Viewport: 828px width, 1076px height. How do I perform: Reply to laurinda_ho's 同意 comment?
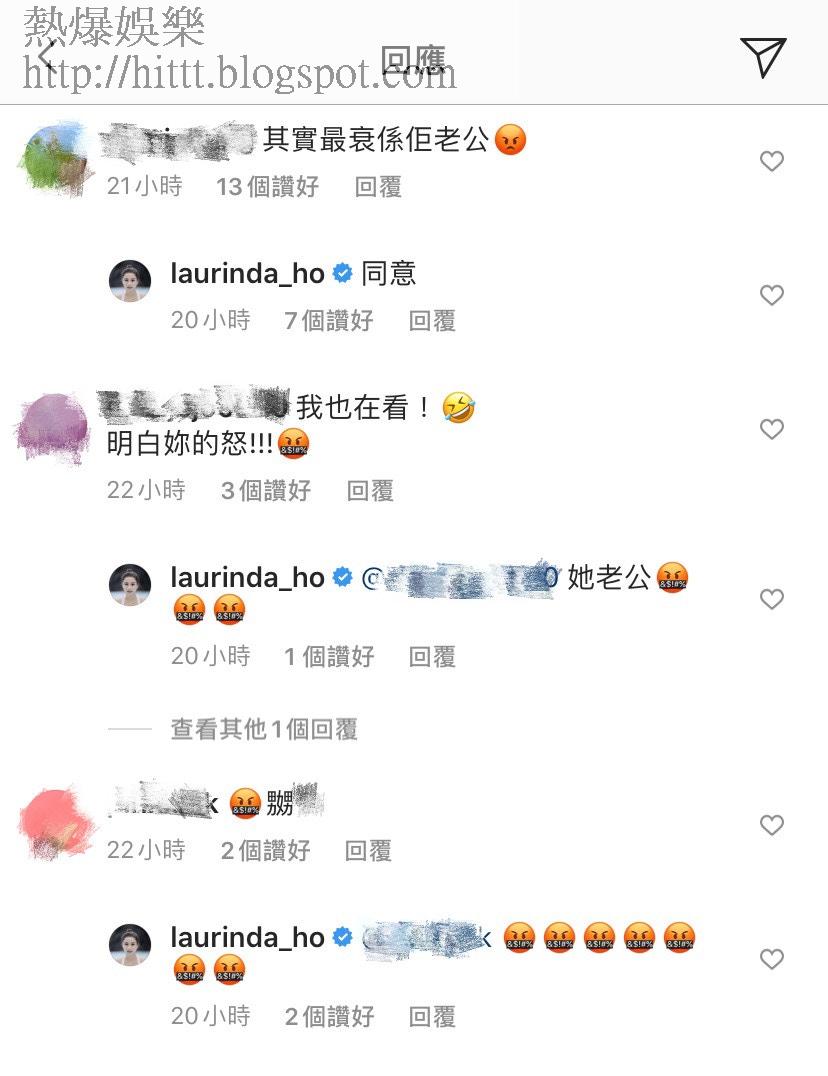point(432,321)
